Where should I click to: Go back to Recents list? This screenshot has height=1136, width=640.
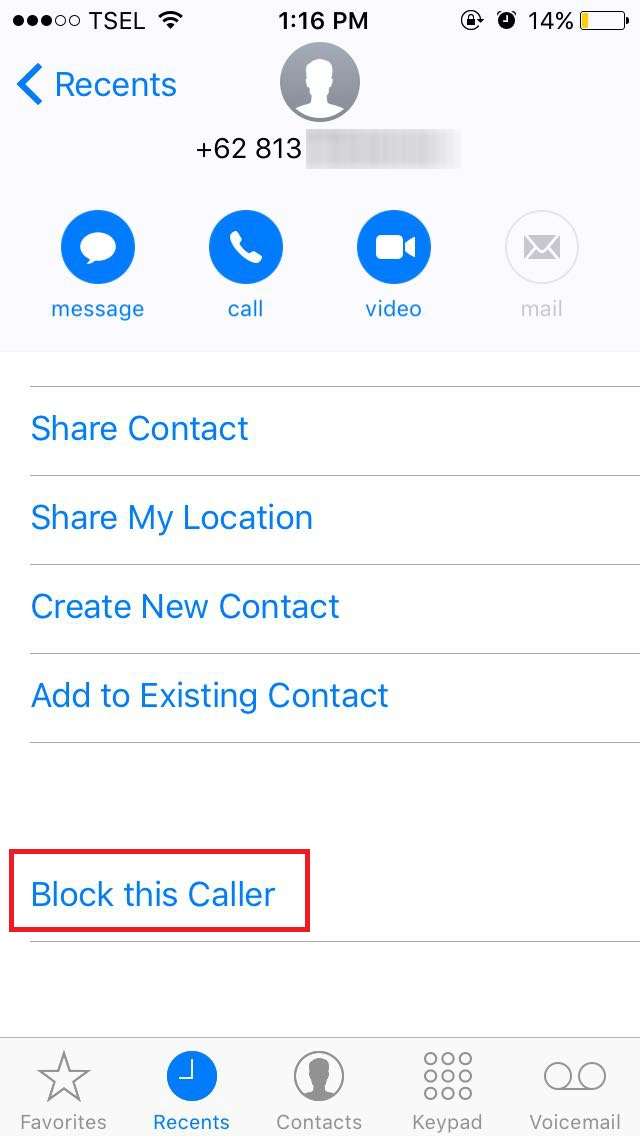[x=97, y=85]
